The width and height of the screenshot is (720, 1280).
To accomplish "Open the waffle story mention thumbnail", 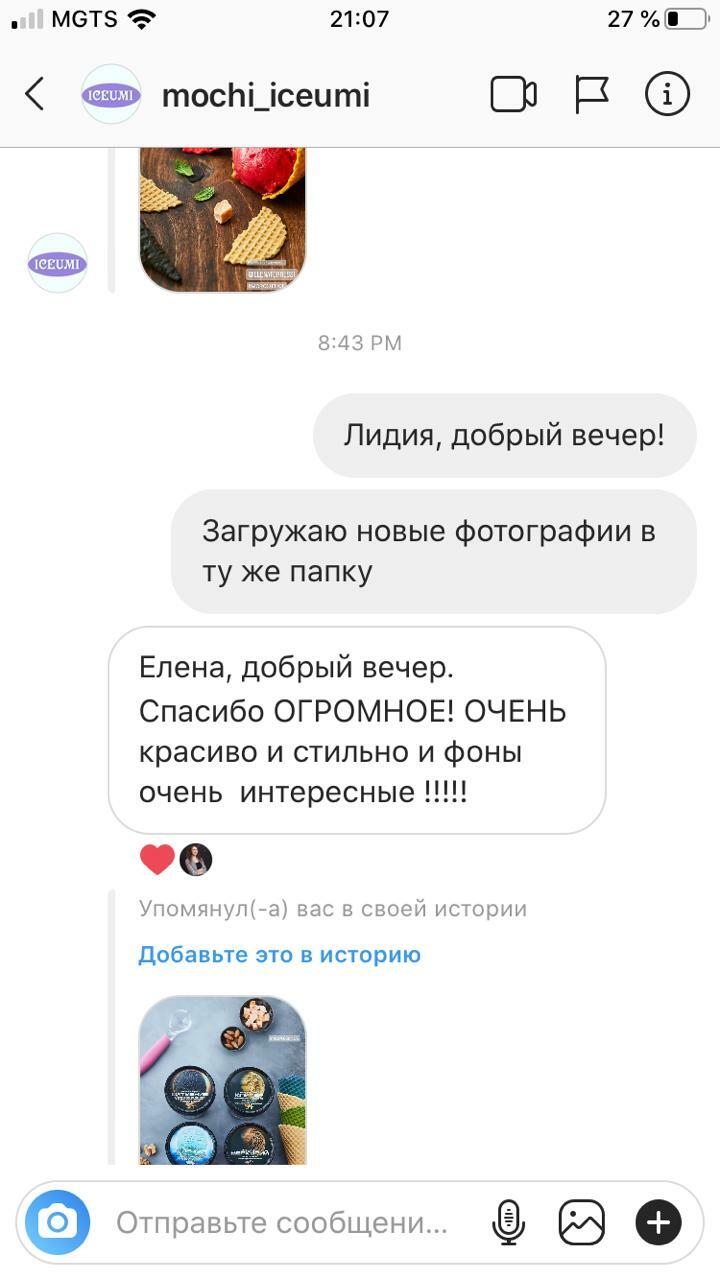I will (x=222, y=220).
